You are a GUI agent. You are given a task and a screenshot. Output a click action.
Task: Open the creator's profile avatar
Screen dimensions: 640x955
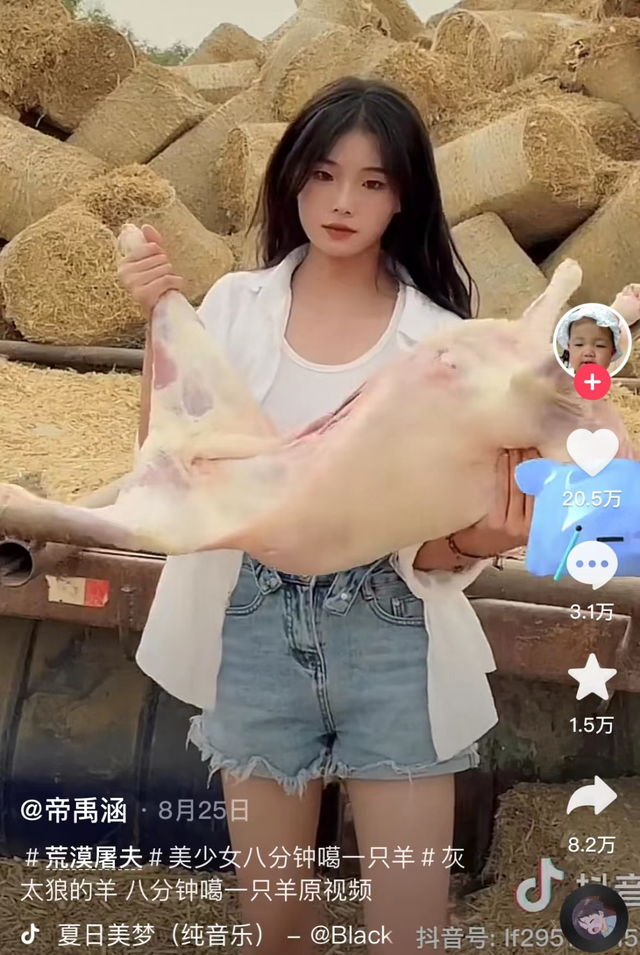pos(592,340)
